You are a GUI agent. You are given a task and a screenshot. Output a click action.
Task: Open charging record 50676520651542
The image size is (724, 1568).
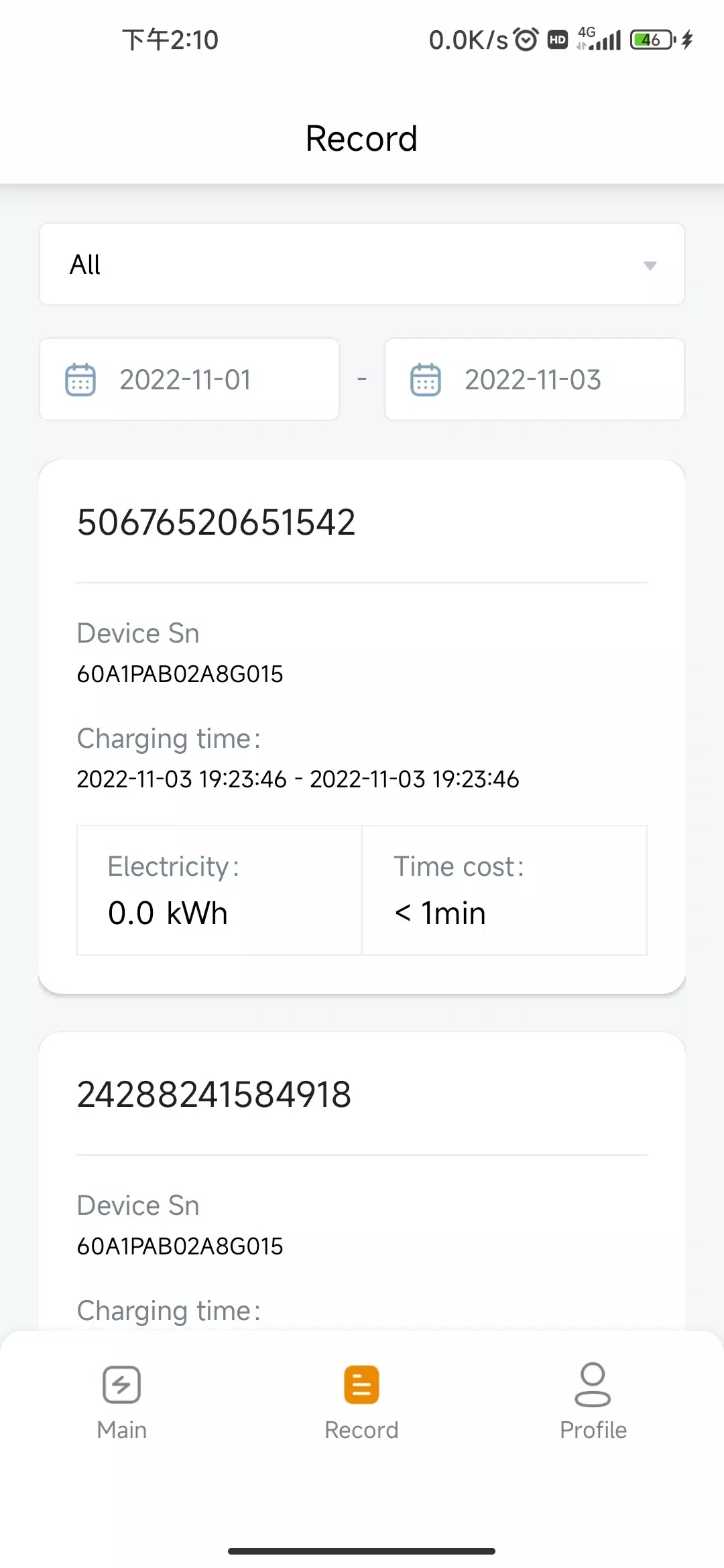pyautogui.click(x=362, y=726)
